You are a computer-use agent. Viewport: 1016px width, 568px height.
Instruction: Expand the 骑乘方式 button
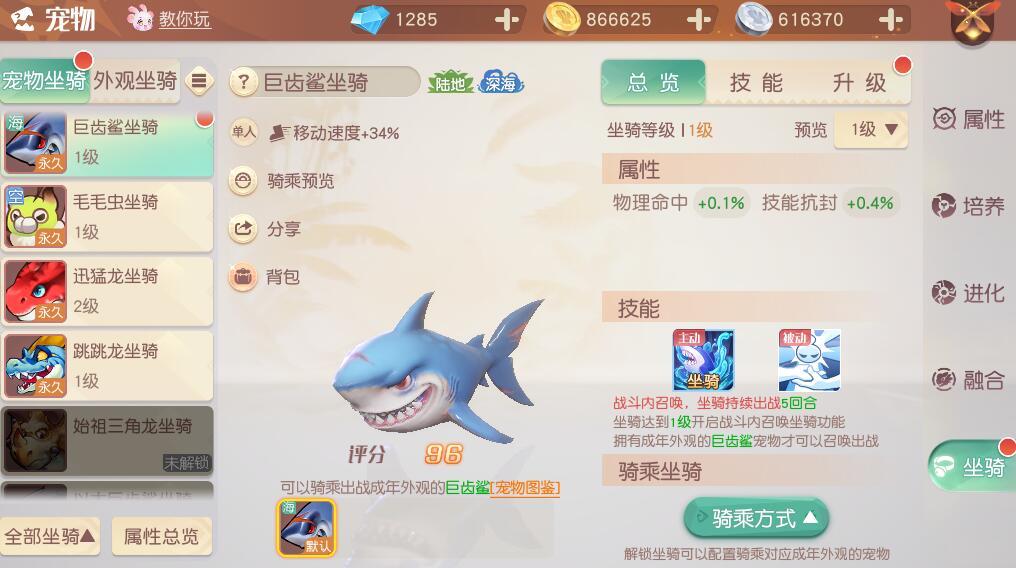pos(756,518)
